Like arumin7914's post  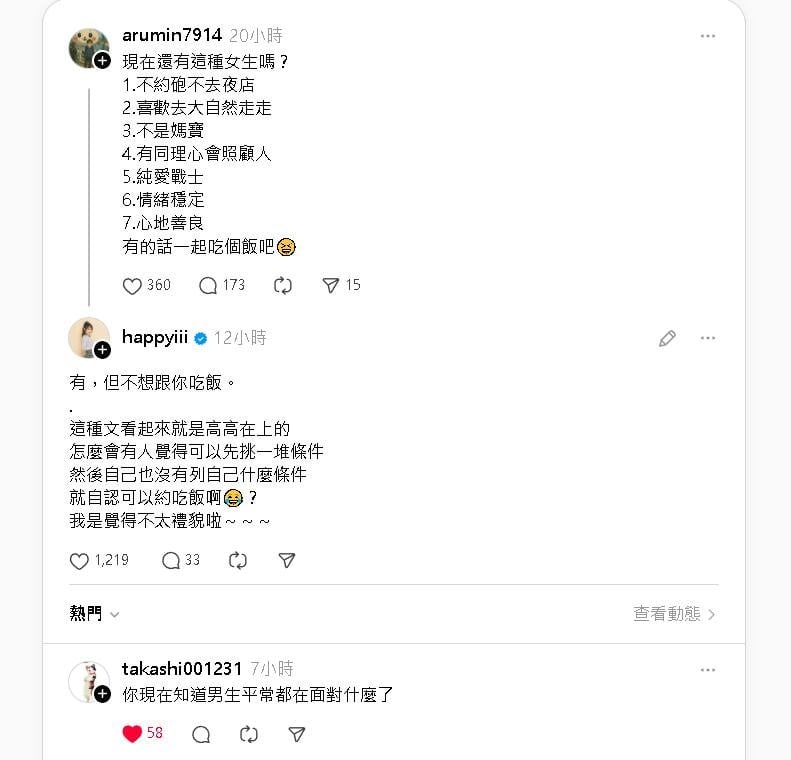pos(133,286)
